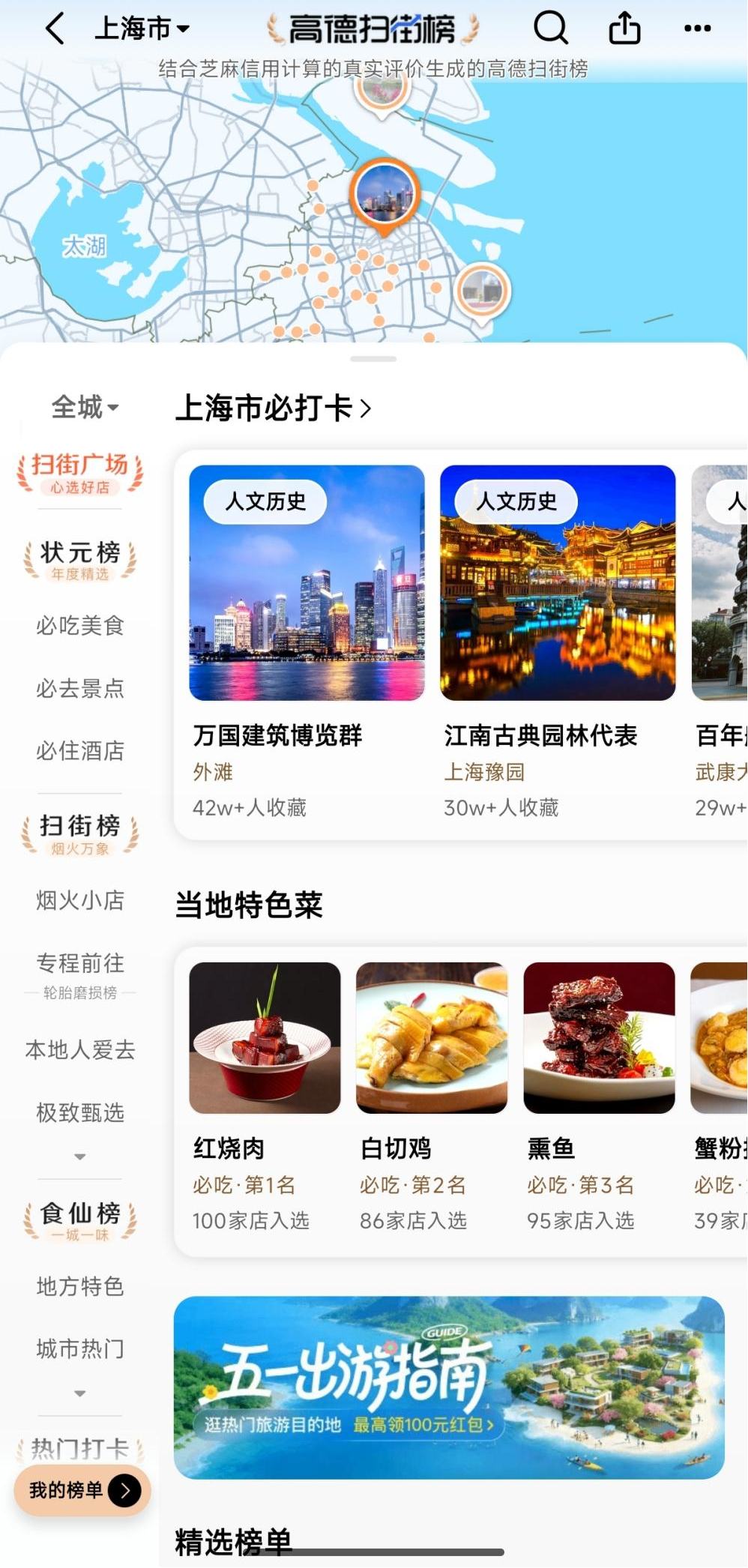Viewport: 748px width, 1568px height.
Task: Open the 上海市 city selector
Action: [141, 29]
